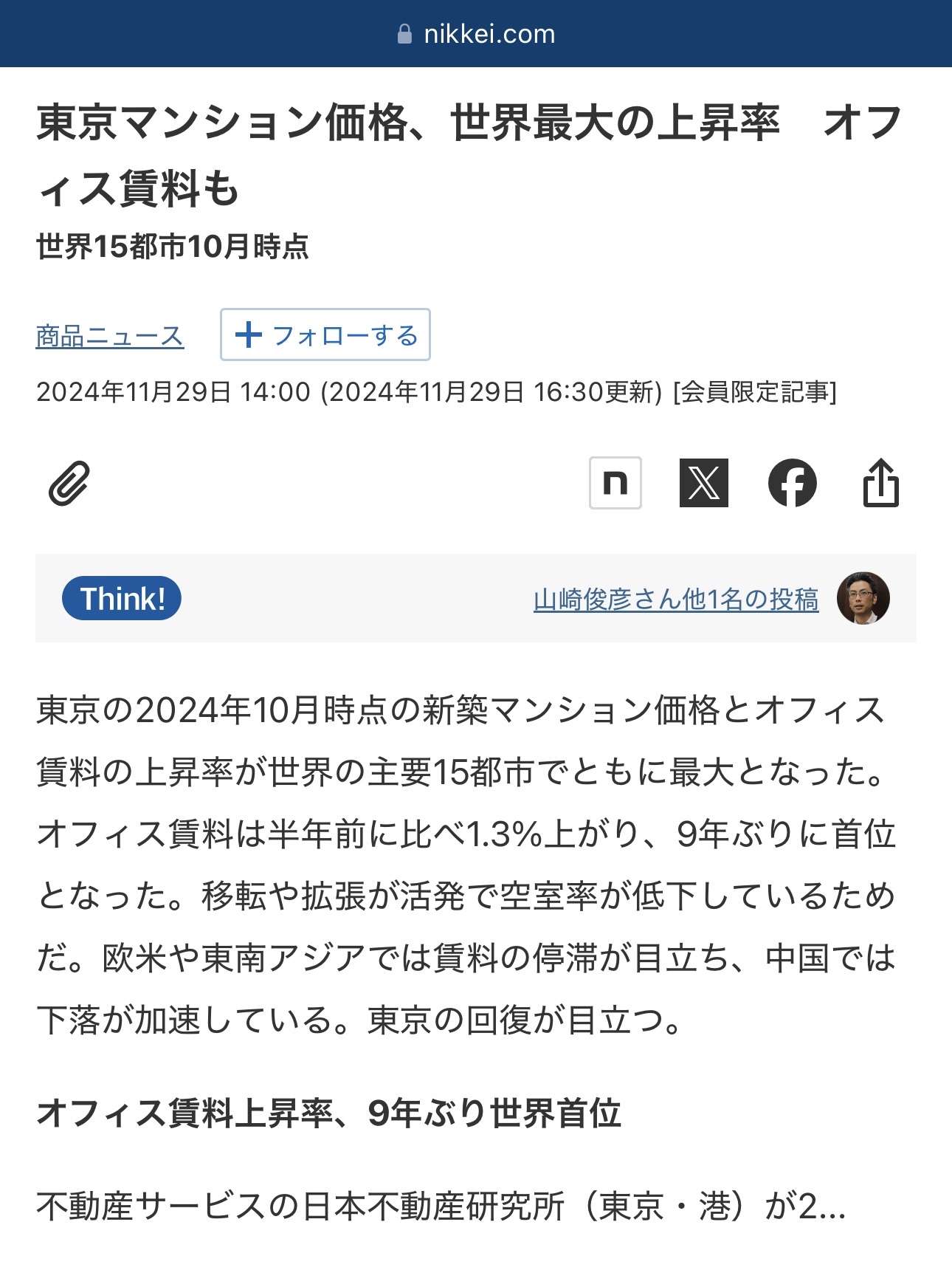Open the Think! expert comments badge
The width and height of the screenshot is (952, 1270).
122,598
